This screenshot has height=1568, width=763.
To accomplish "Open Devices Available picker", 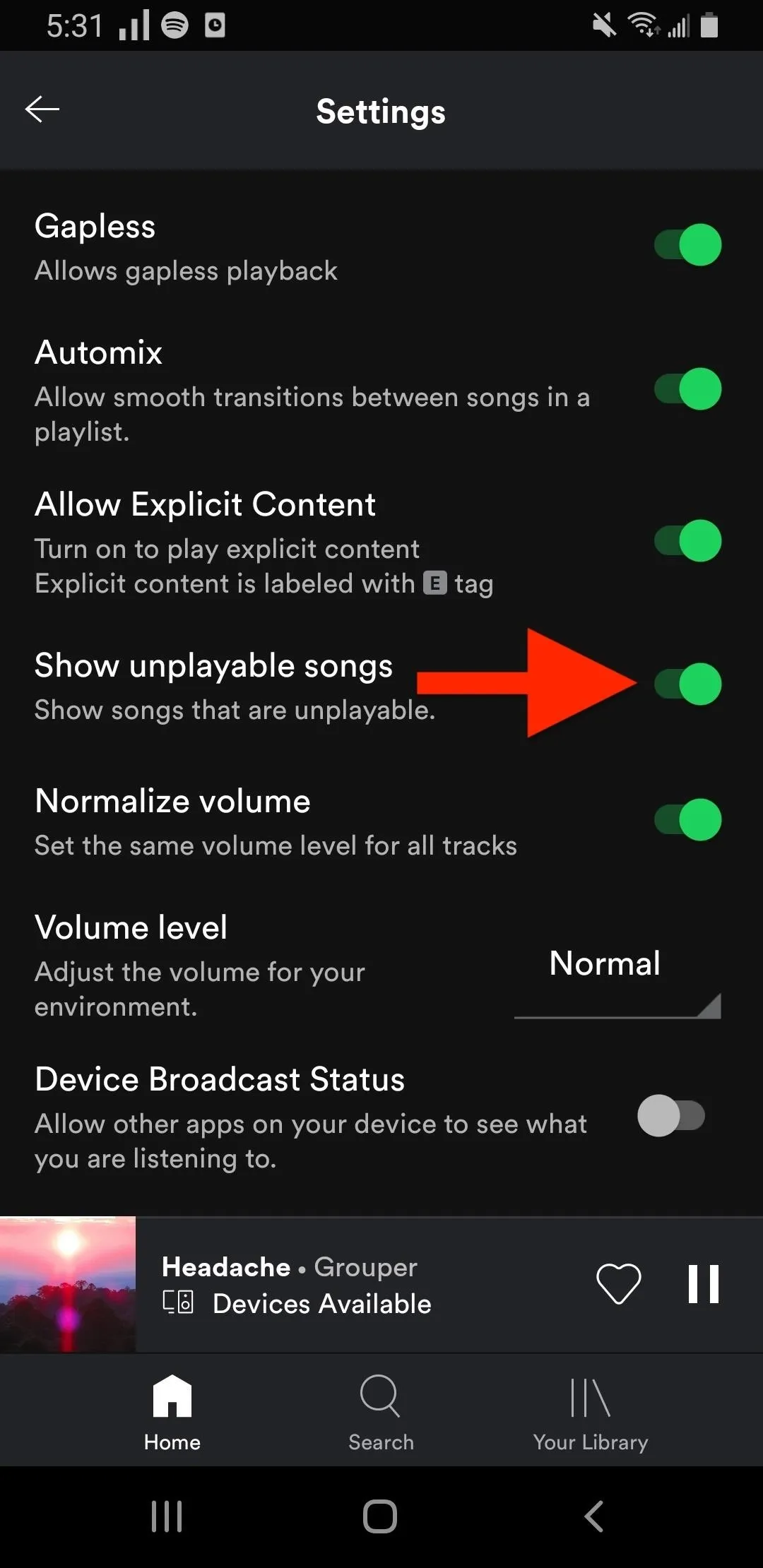I will (297, 1303).
